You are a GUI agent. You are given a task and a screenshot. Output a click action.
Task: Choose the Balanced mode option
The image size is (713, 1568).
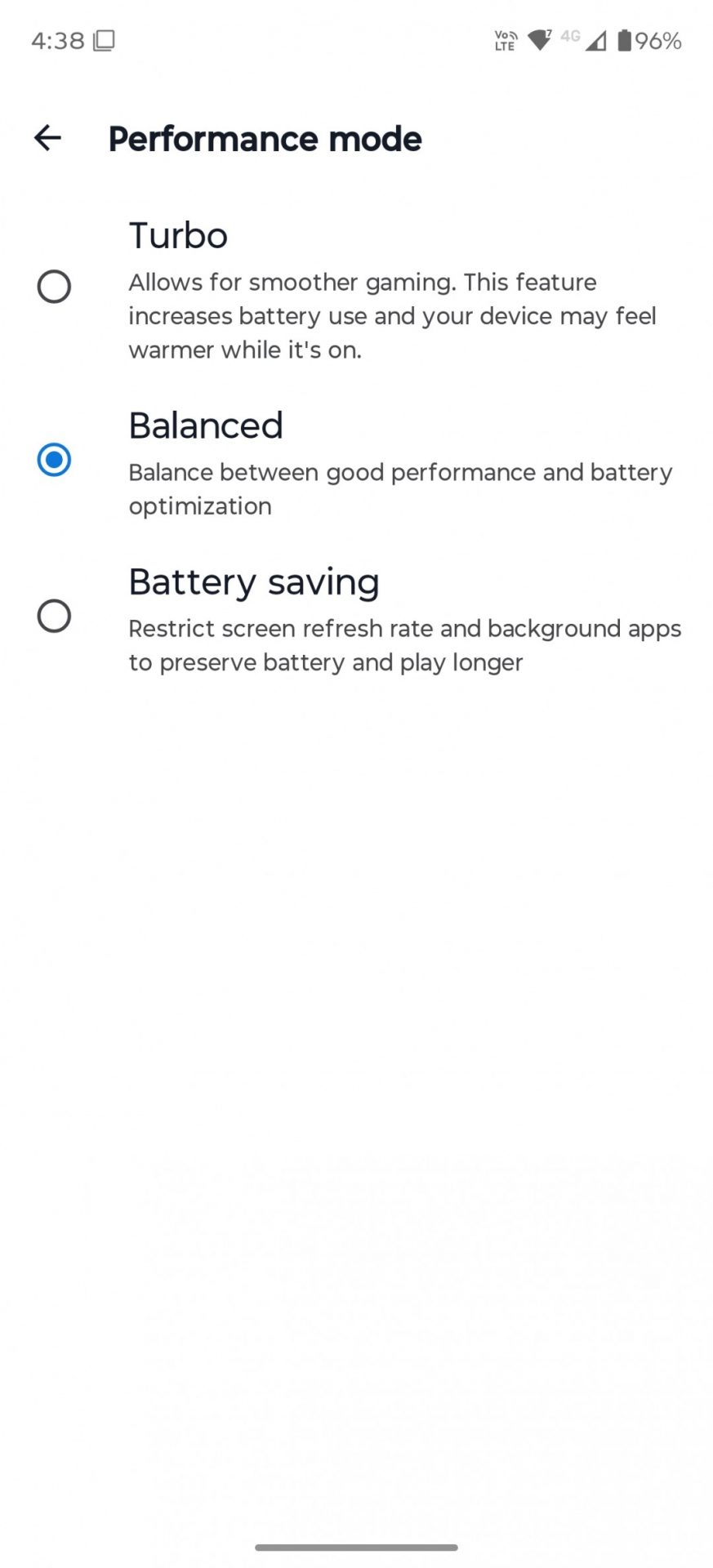coord(54,460)
